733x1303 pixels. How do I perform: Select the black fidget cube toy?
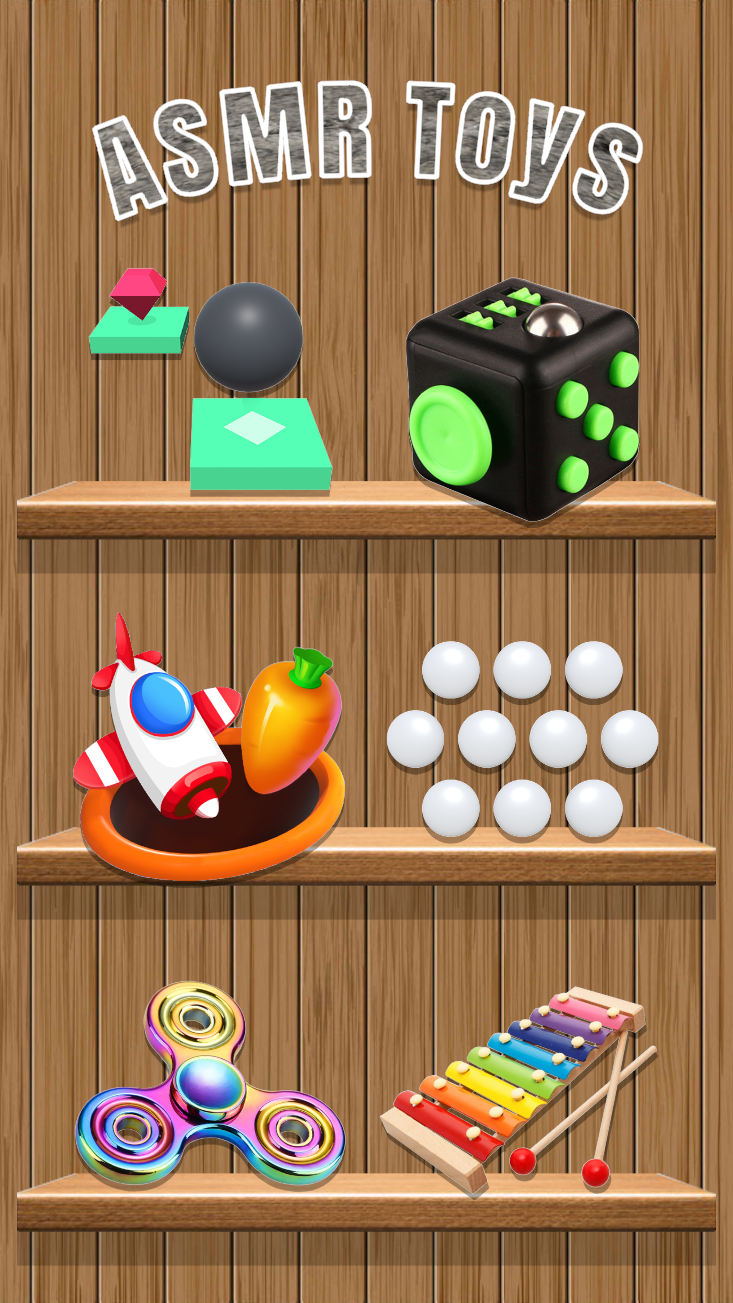click(523, 400)
